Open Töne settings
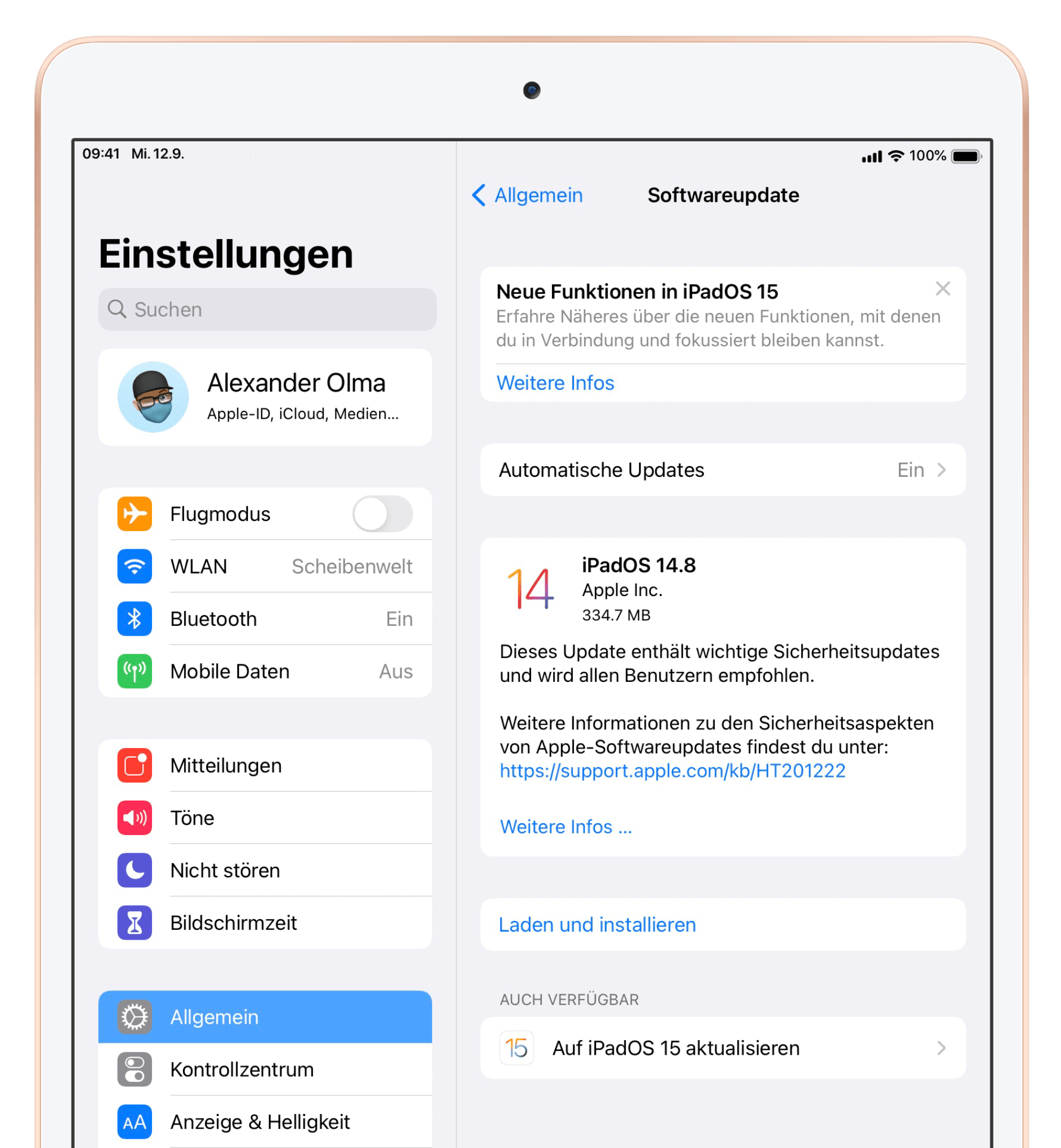The image size is (1061, 1148). pyautogui.click(x=264, y=818)
